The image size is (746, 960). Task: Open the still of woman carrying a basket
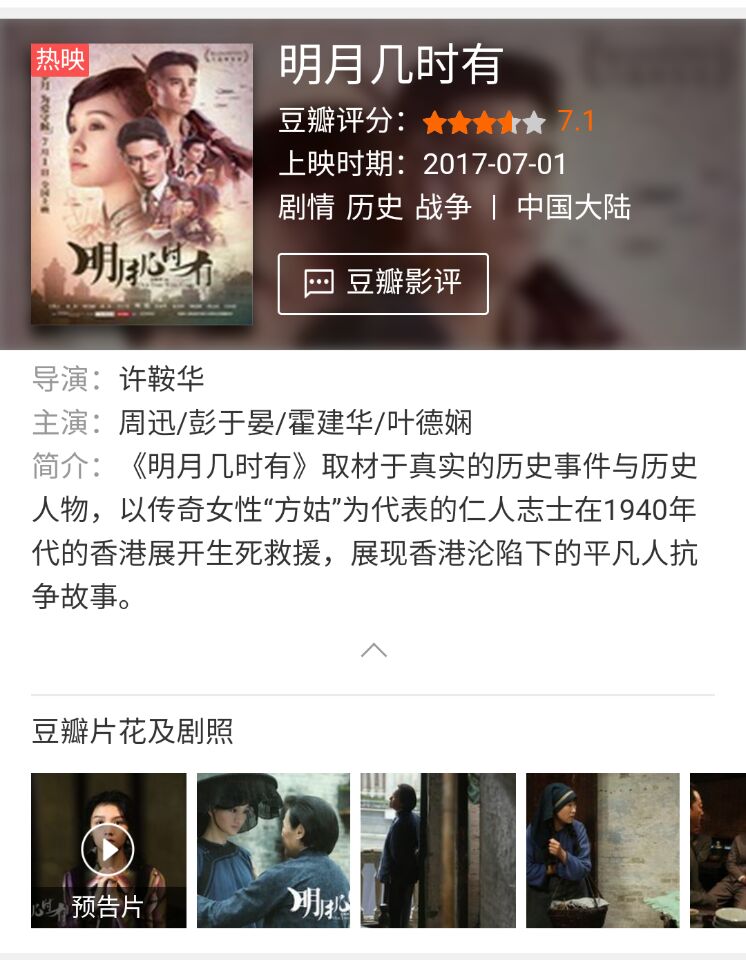pos(602,850)
